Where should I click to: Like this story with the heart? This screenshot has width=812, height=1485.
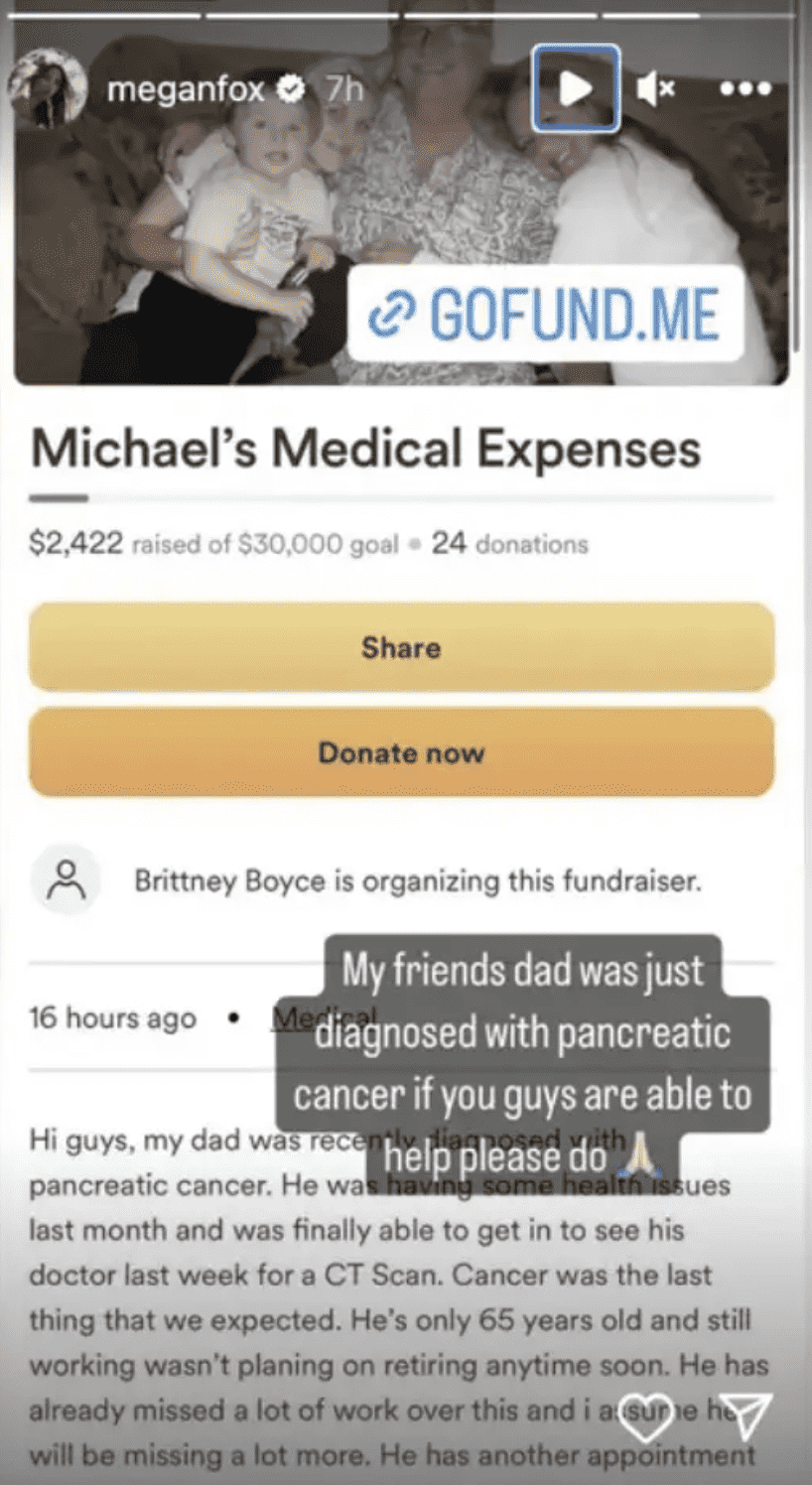pyautogui.click(x=645, y=1420)
